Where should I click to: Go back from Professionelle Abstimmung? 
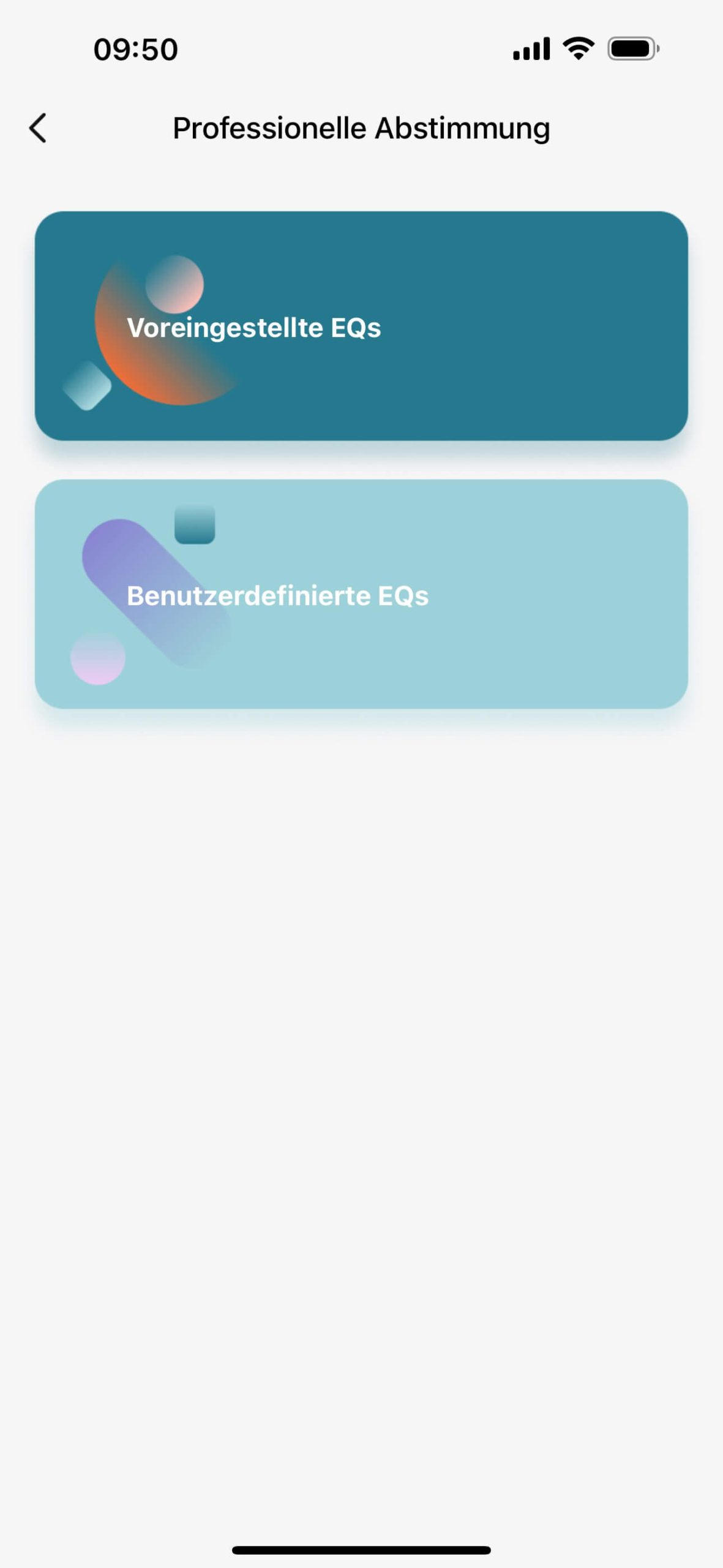[x=38, y=128]
